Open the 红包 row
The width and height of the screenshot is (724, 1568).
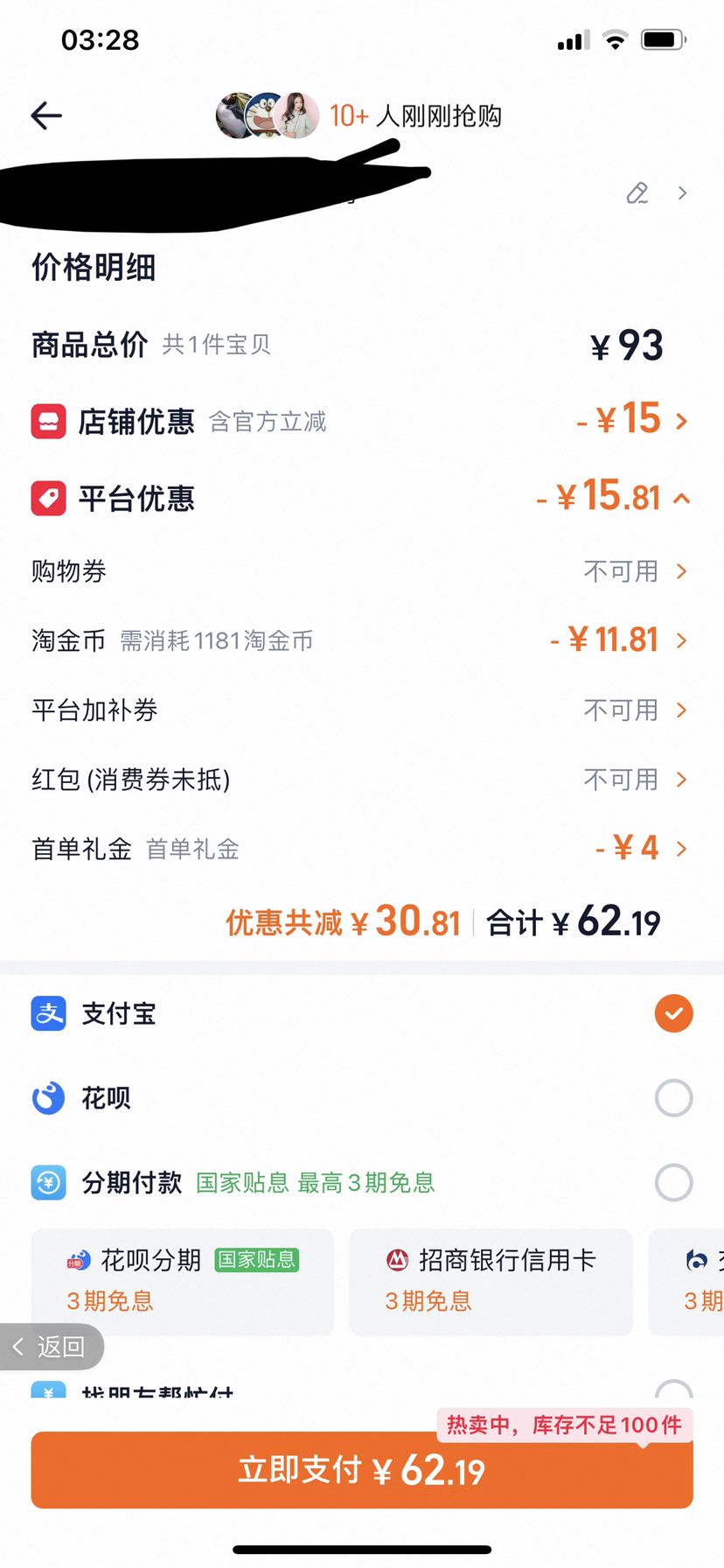point(361,779)
